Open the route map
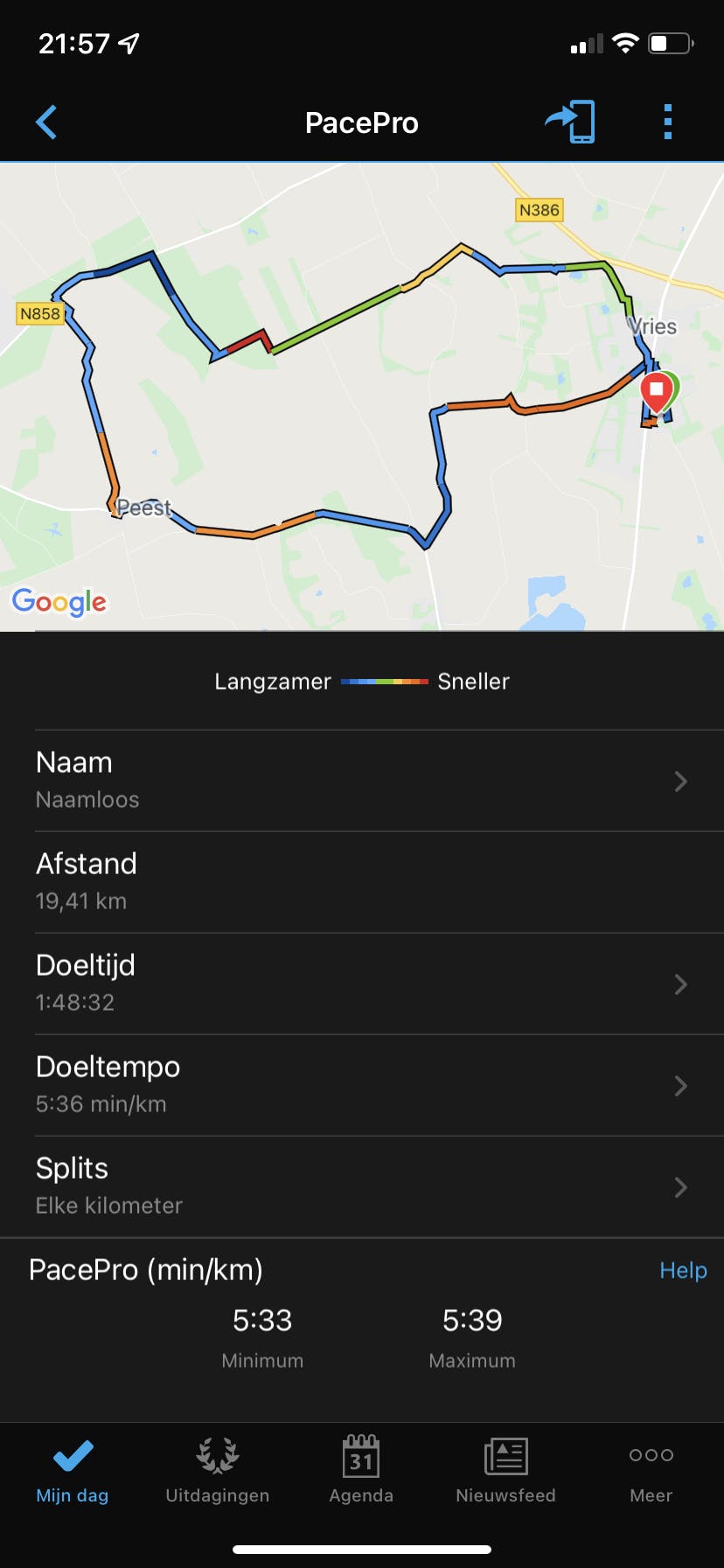The image size is (724, 1568). (362, 395)
